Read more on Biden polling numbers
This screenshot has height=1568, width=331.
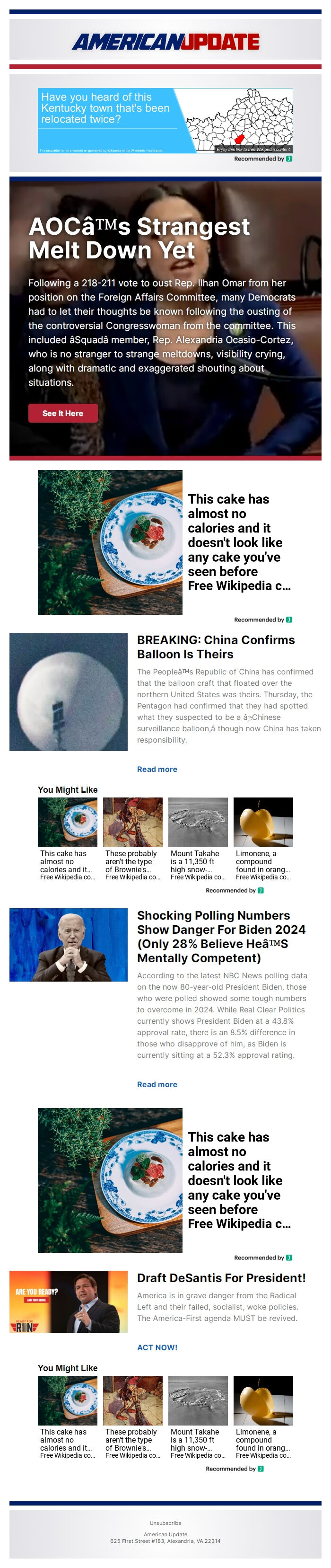pos(157,1085)
